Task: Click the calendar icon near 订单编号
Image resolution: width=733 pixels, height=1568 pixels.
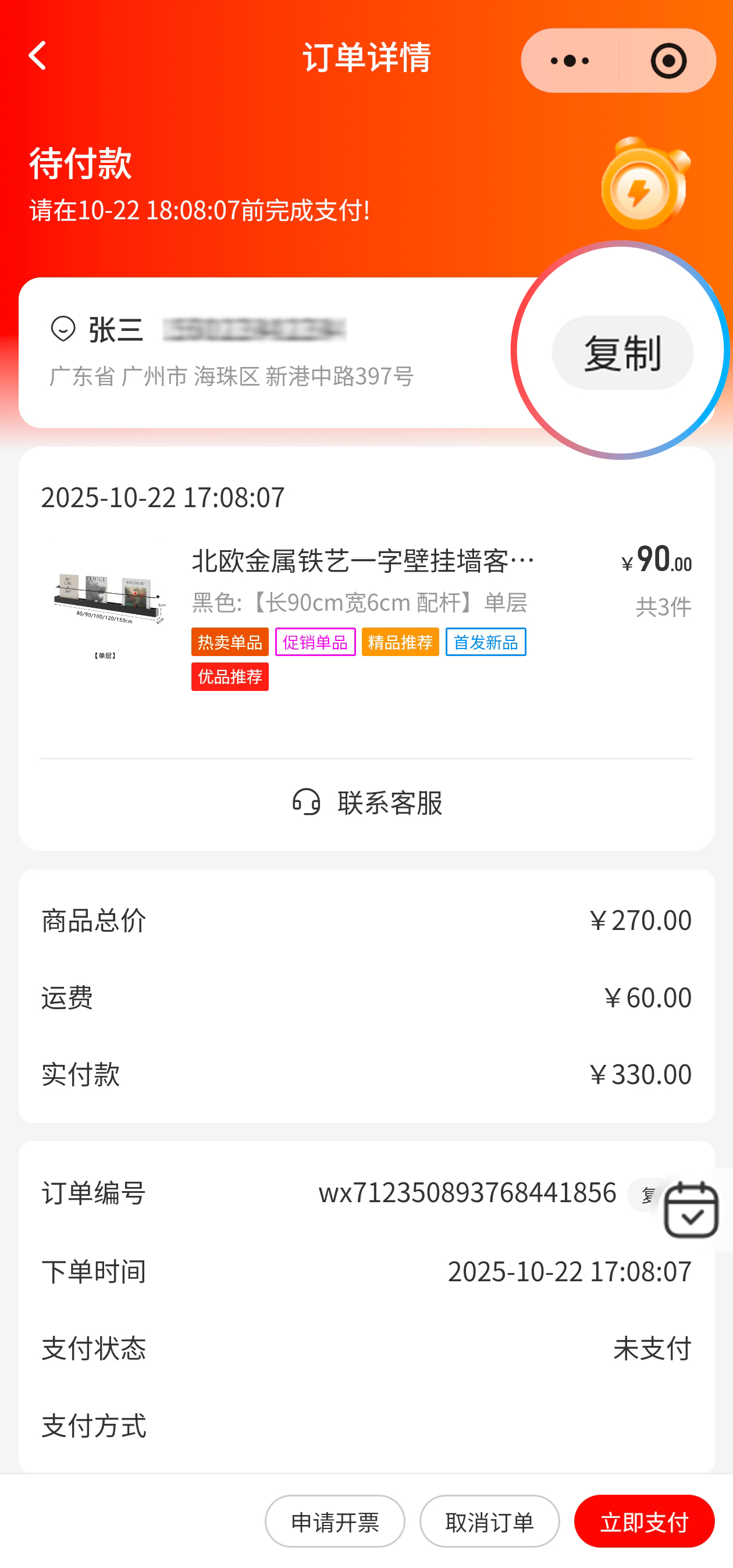Action: point(691,1208)
